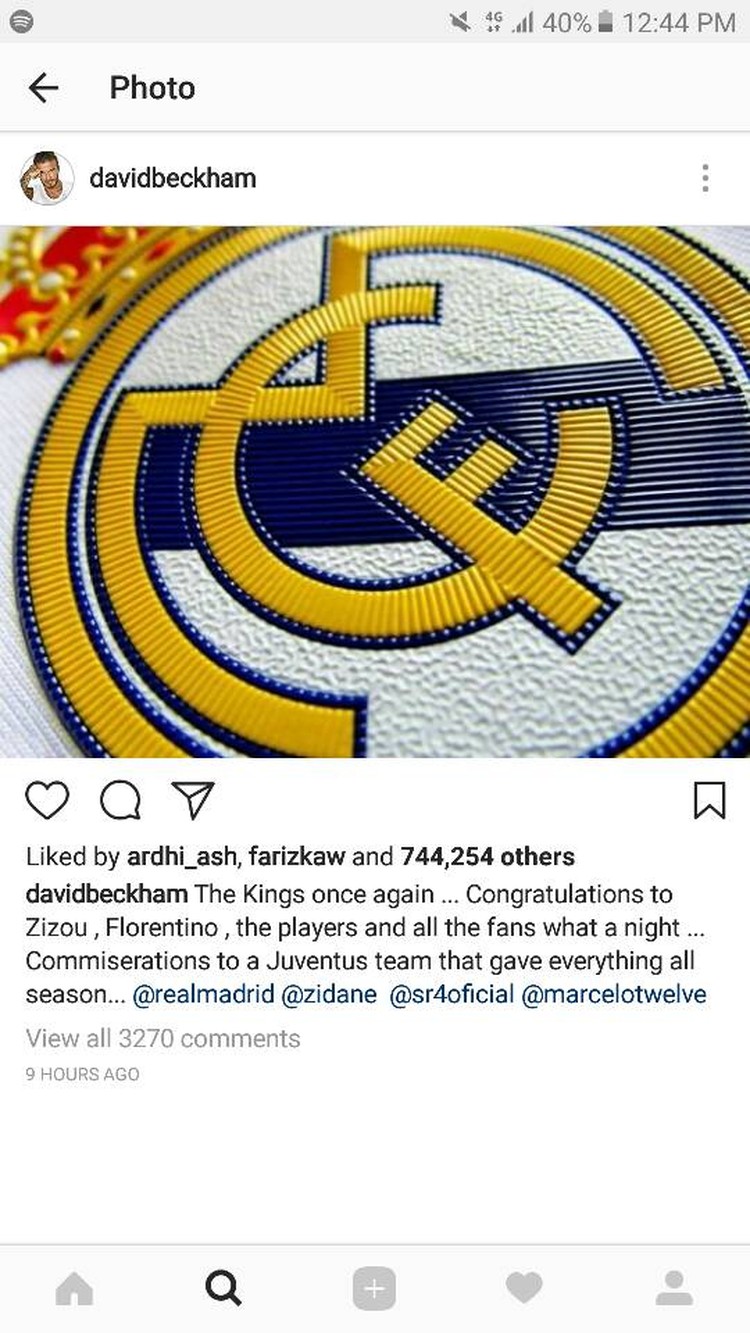Tap the comment bubble icon
This screenshot has width=750, height=1333.
coord(120,800)
